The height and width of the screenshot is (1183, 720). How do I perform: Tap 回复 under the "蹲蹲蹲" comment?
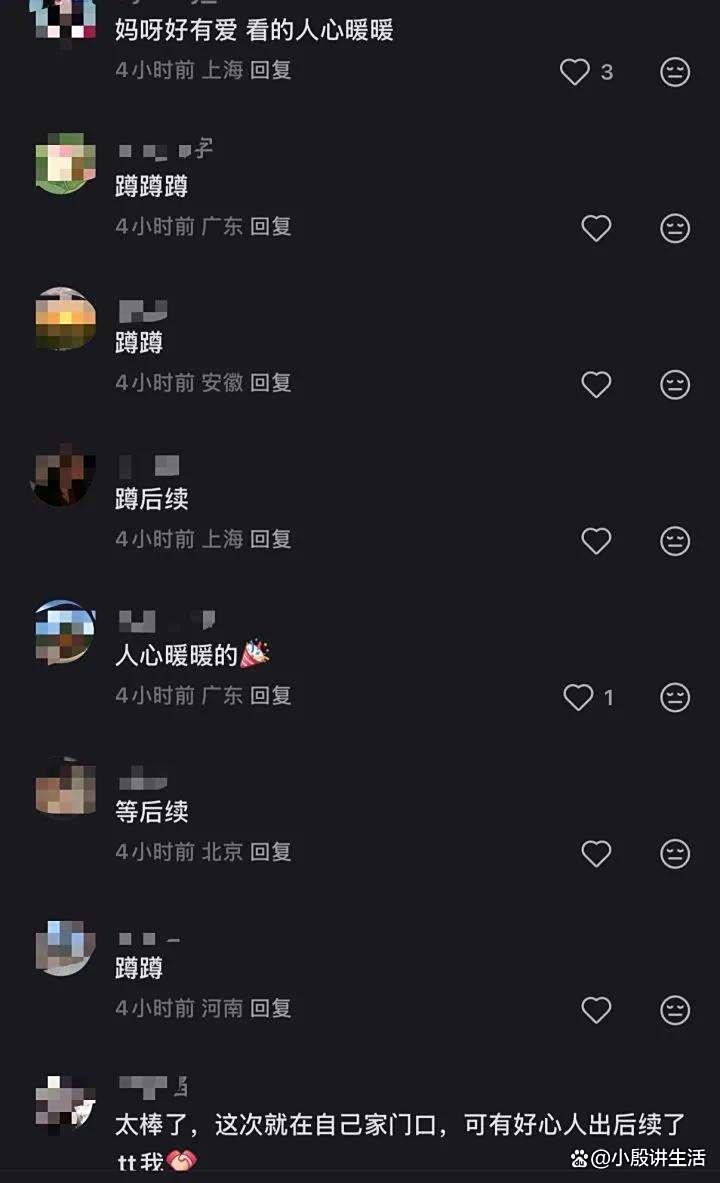coord(270,227)
